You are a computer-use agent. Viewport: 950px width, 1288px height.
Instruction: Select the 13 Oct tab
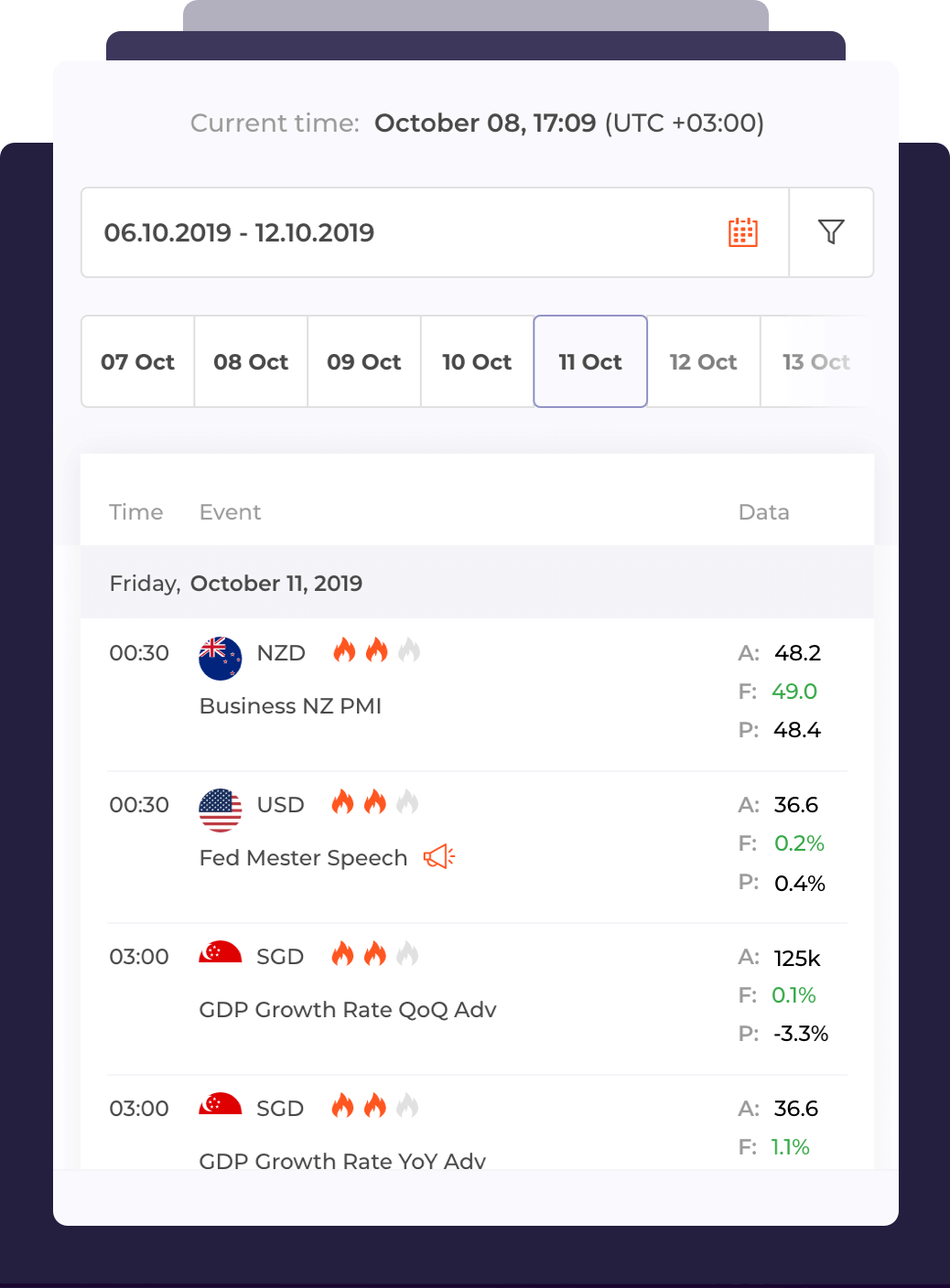tap(815, 362)
